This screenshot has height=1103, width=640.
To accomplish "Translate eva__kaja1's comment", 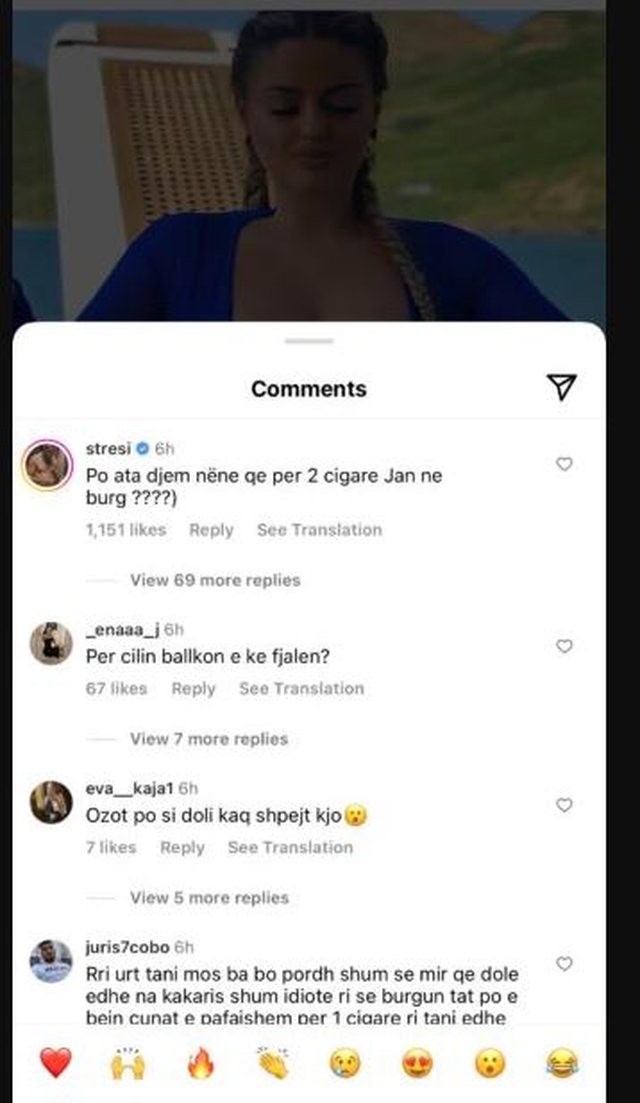I will (x=290, y=848).
